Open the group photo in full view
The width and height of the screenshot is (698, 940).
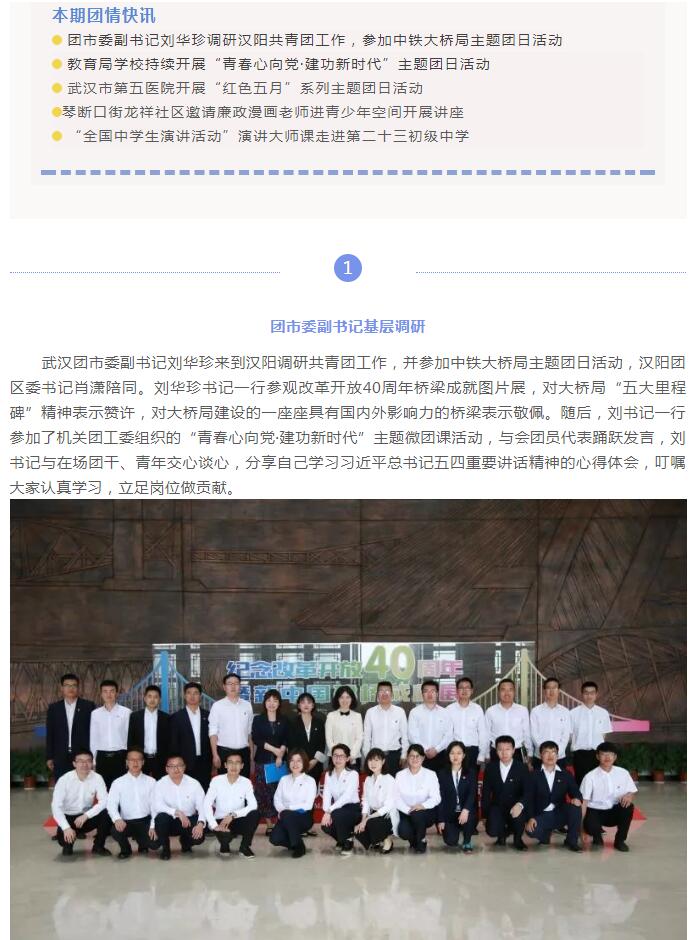coord(348,718)
